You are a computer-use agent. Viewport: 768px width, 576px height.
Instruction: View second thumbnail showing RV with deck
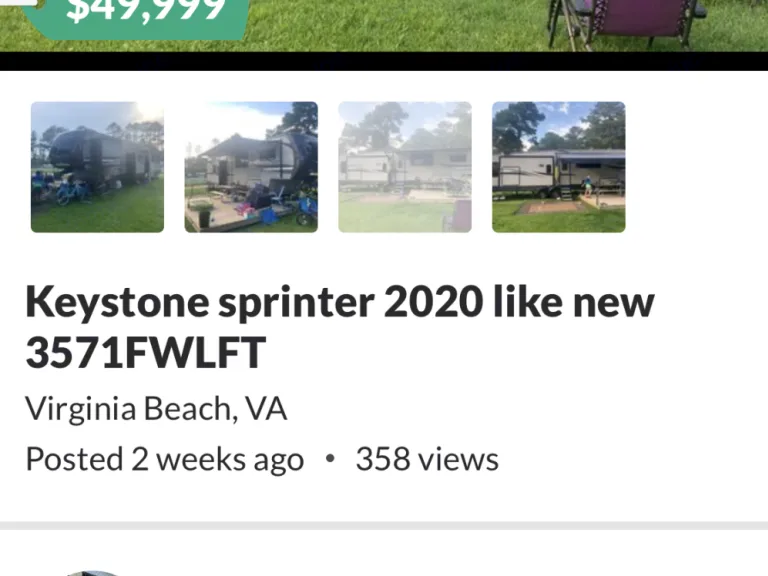pos(251,167)
